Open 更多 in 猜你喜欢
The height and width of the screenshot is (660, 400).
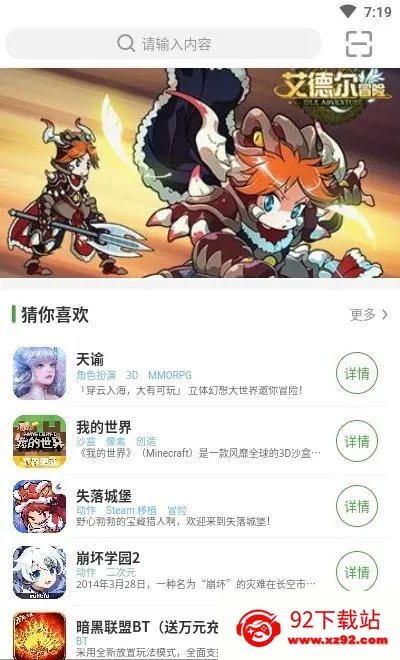pos(369,314)
